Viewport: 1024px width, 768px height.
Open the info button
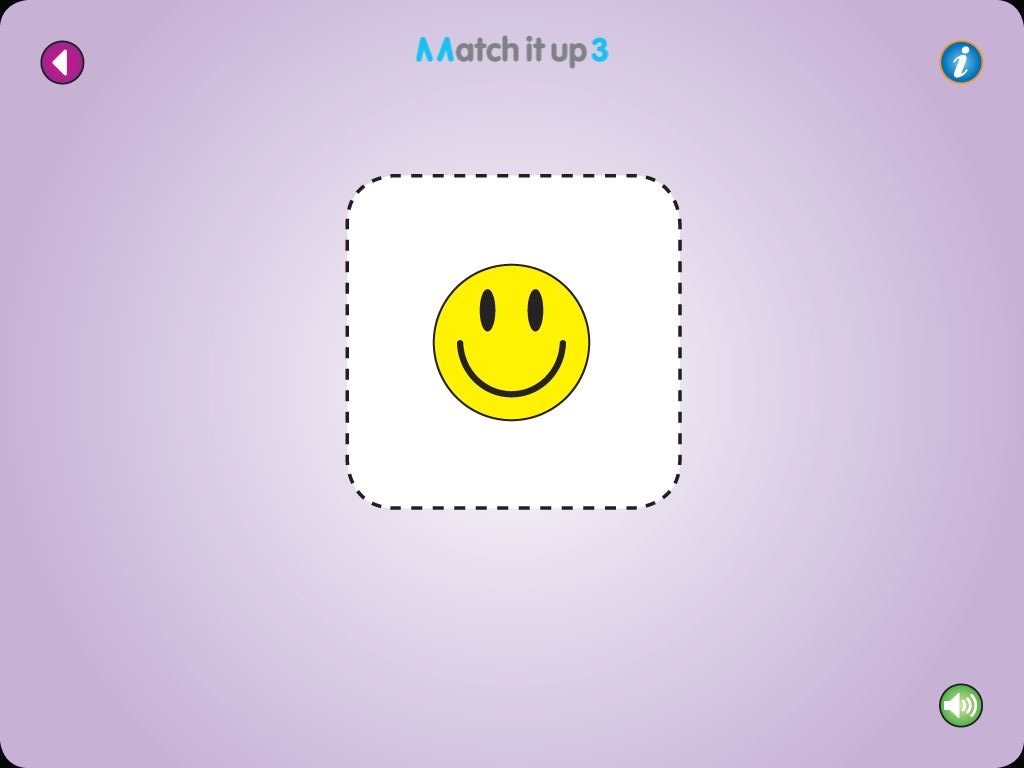[961, 63]
